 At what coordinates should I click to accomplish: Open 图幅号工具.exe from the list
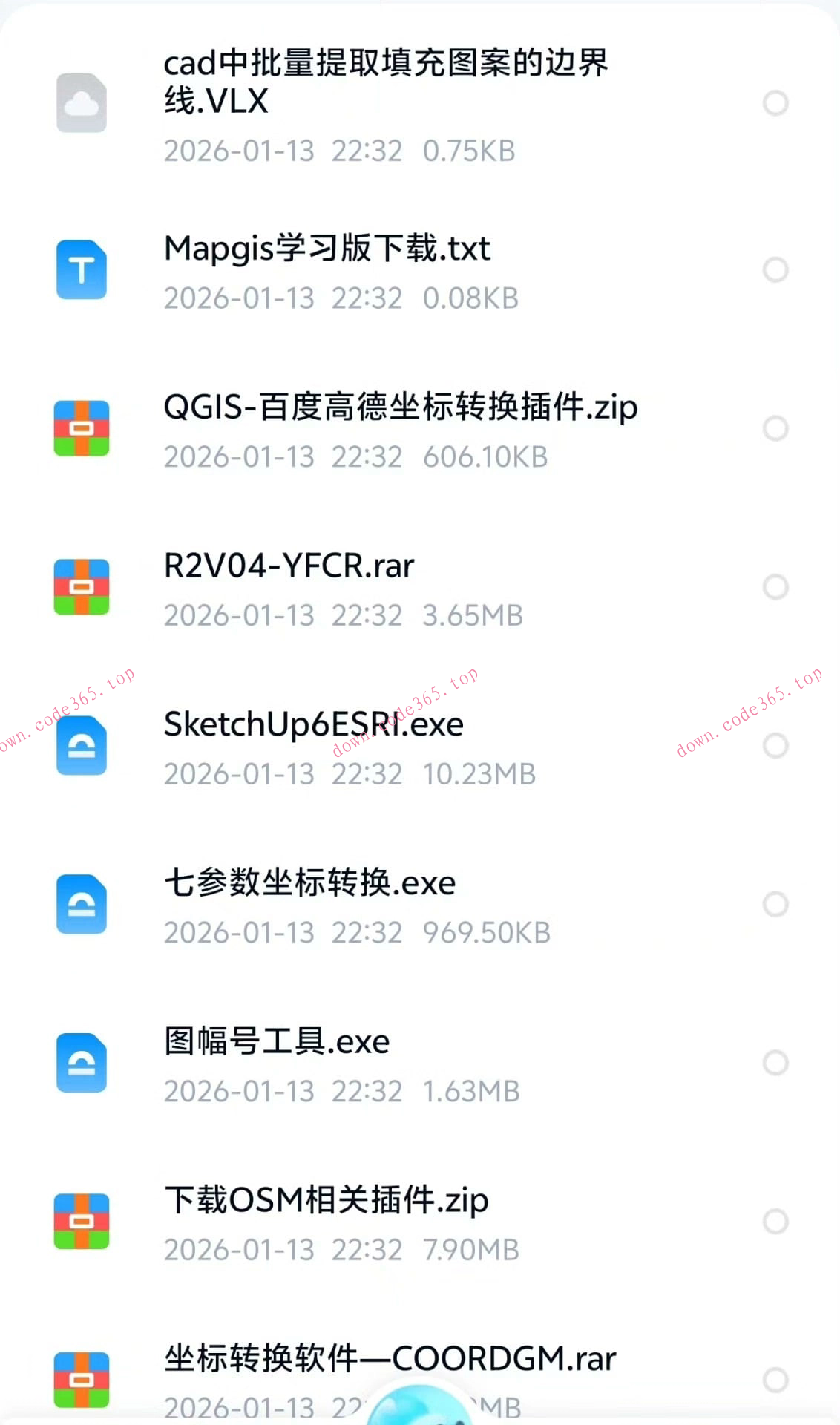point(276,1042)
